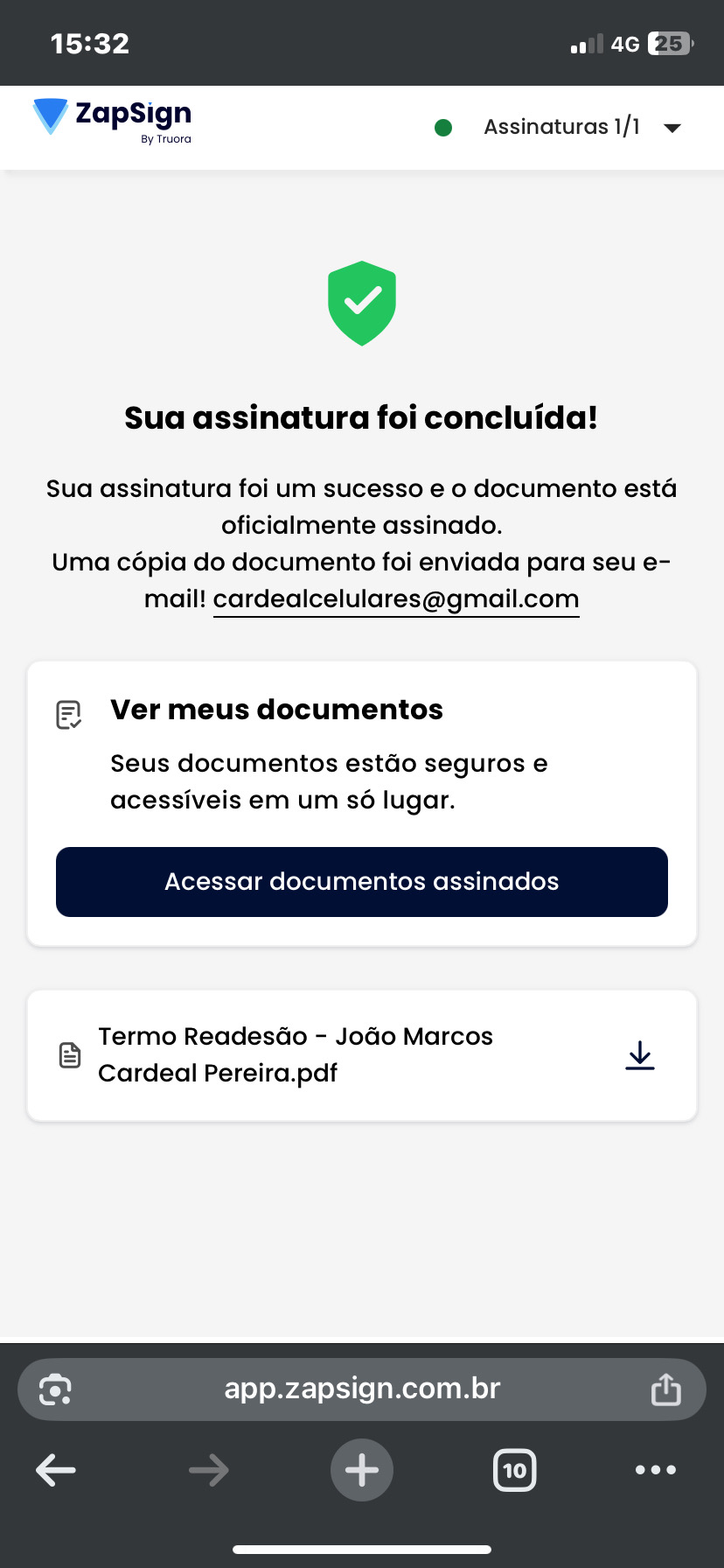Go back to the previous page

tap(56, 1470)
